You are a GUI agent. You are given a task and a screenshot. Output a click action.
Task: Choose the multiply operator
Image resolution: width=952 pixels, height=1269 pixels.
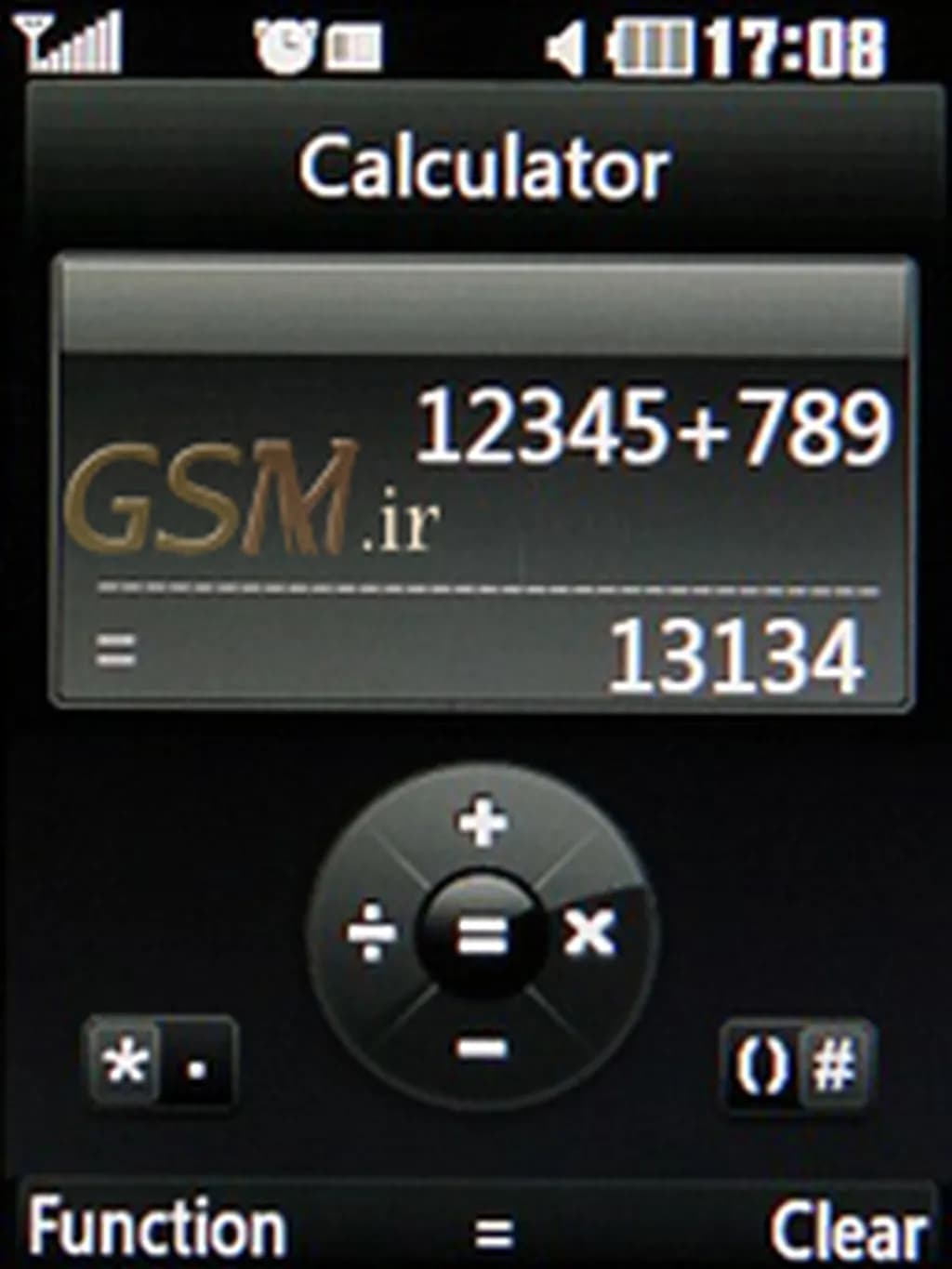click(589, 932)
